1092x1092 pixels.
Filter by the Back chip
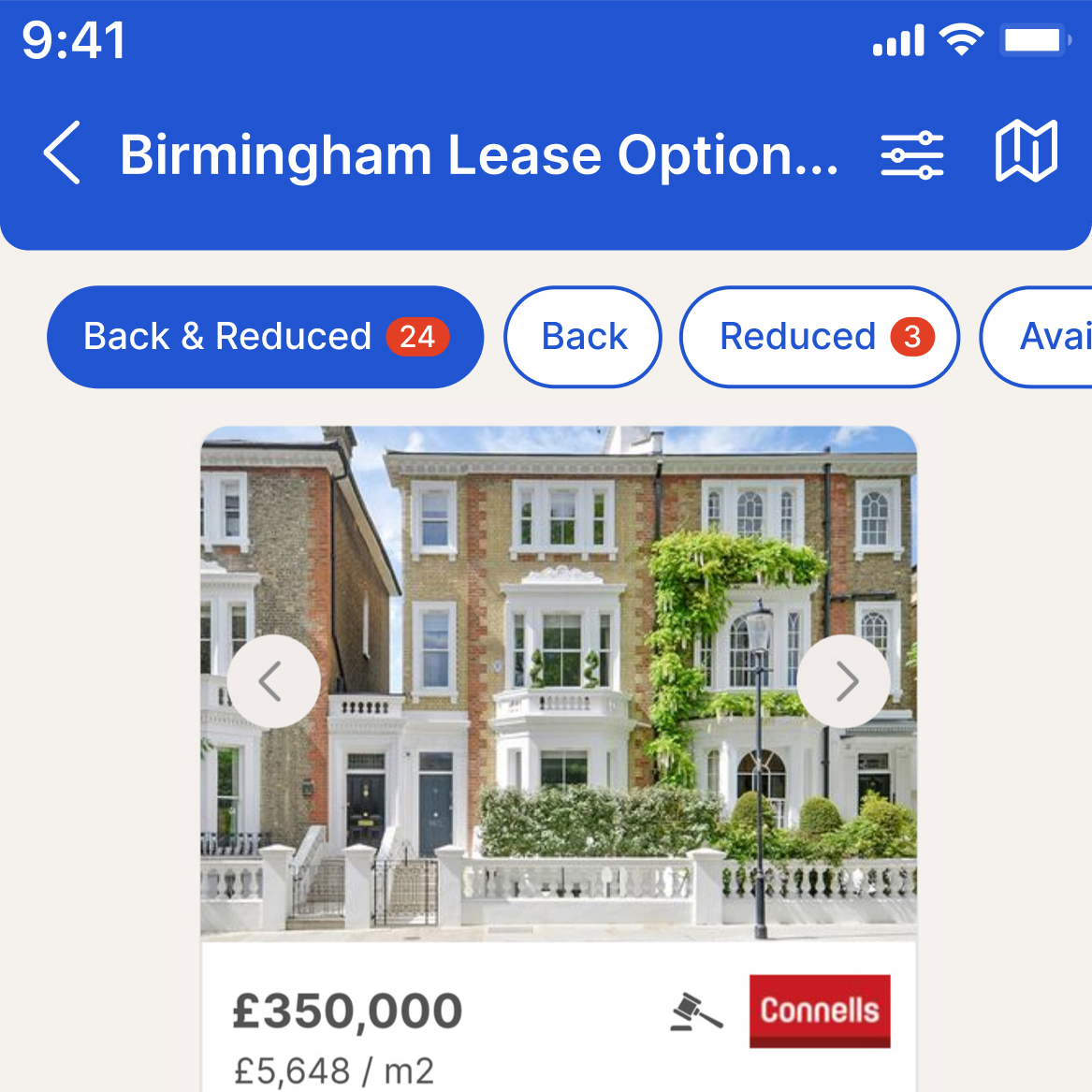click(583, 337)
